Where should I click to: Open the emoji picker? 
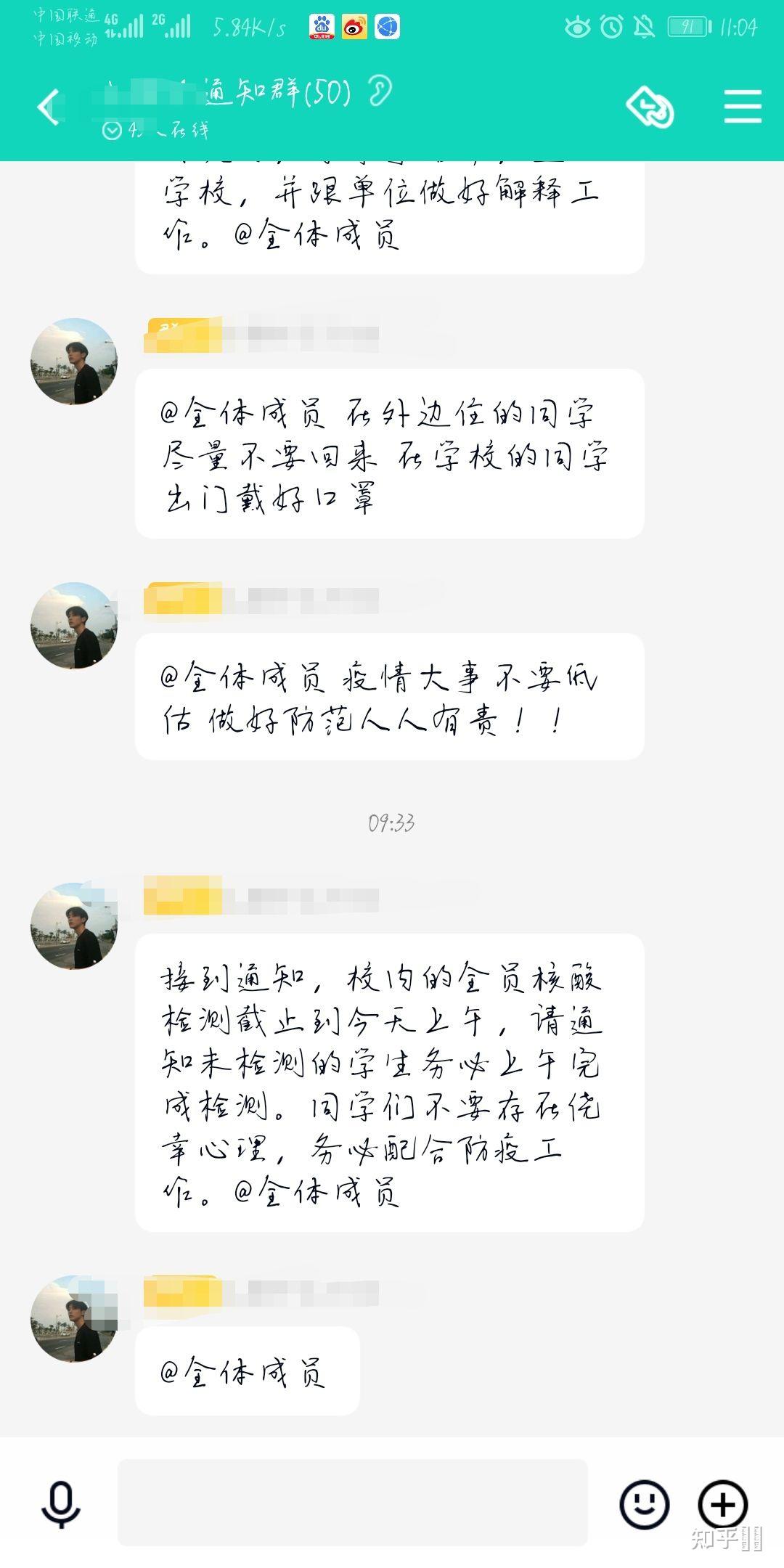pos(644,1504)
